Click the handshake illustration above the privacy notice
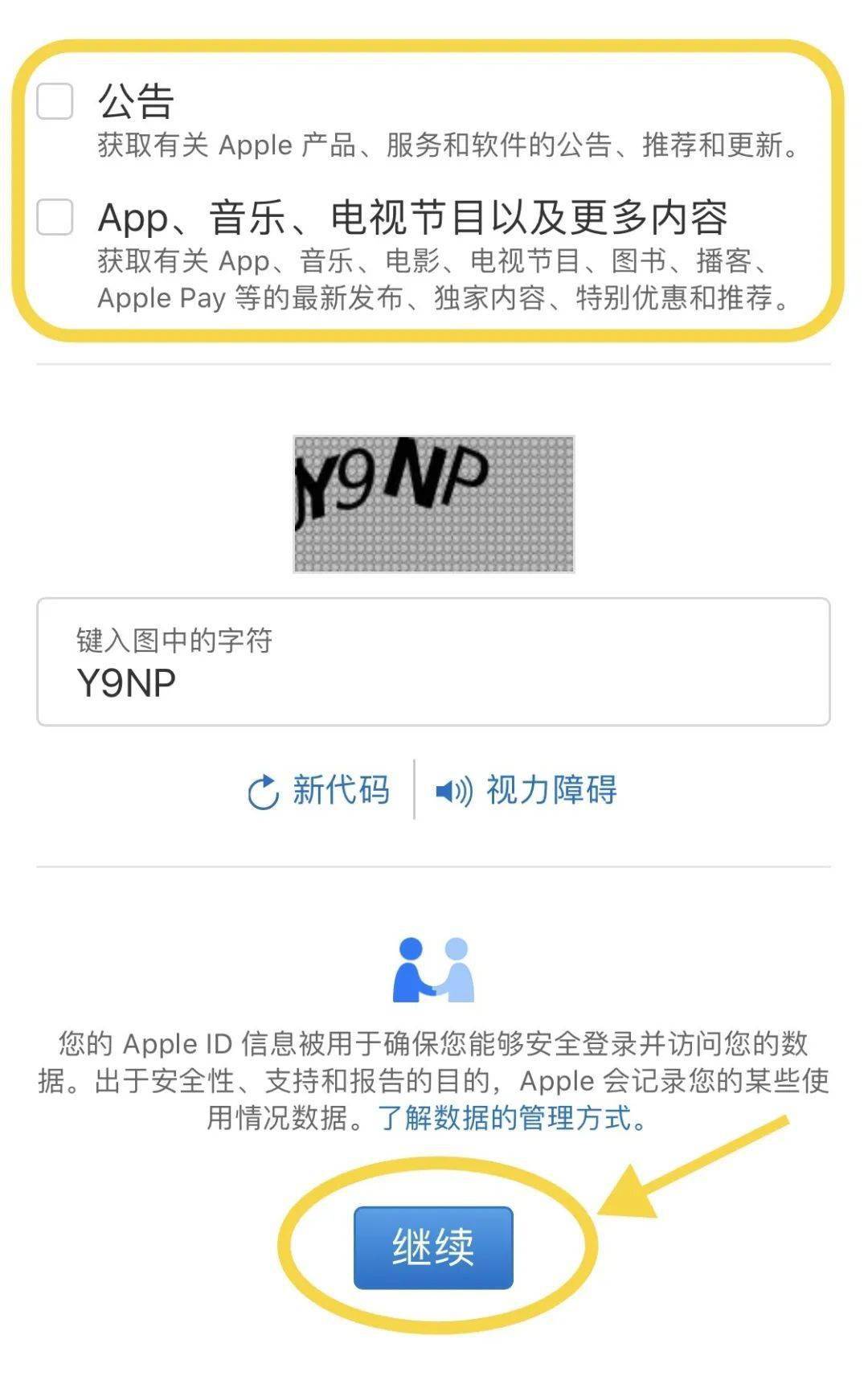This screenshot has width=868, height=1380. pos(434,968)
